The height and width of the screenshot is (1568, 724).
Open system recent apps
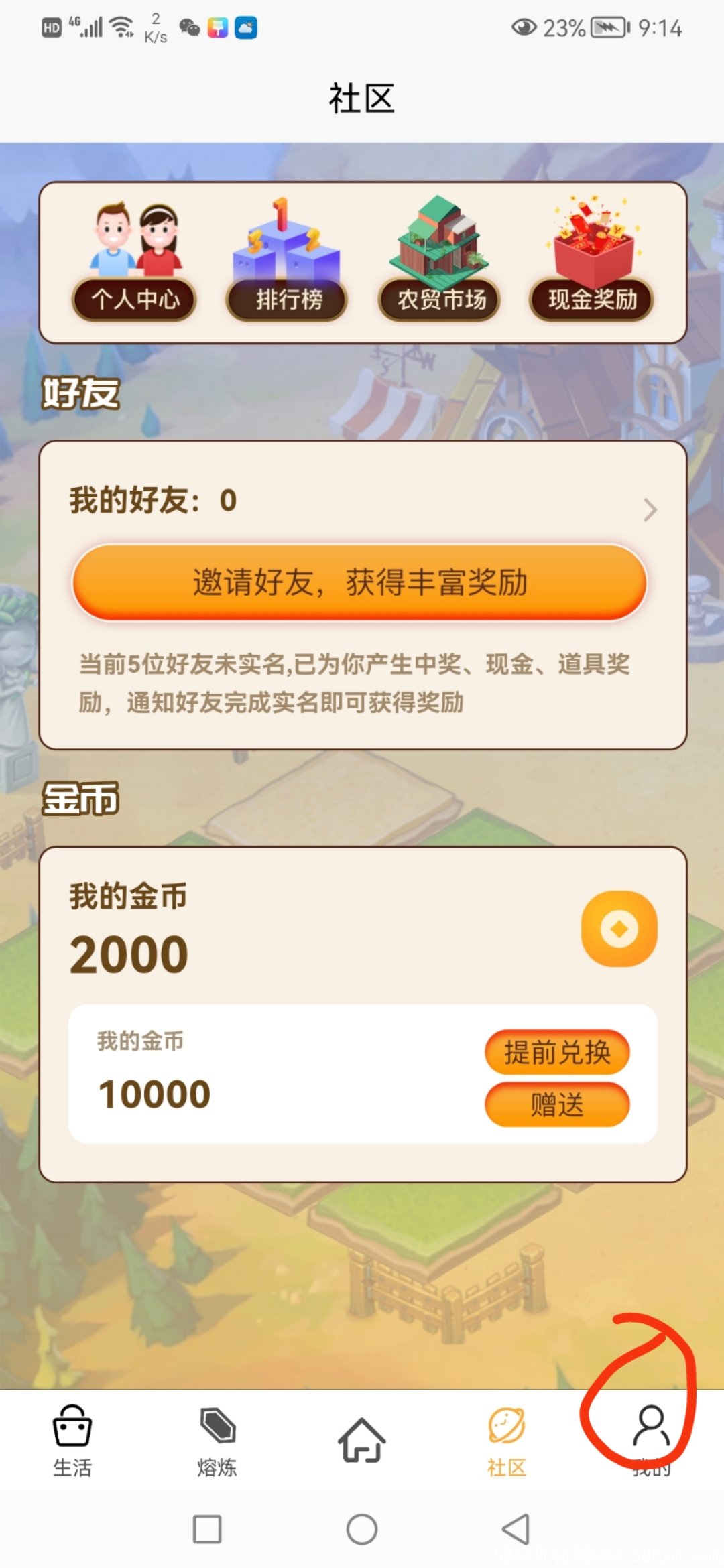pyautogui.click(x=207, y=1529)
